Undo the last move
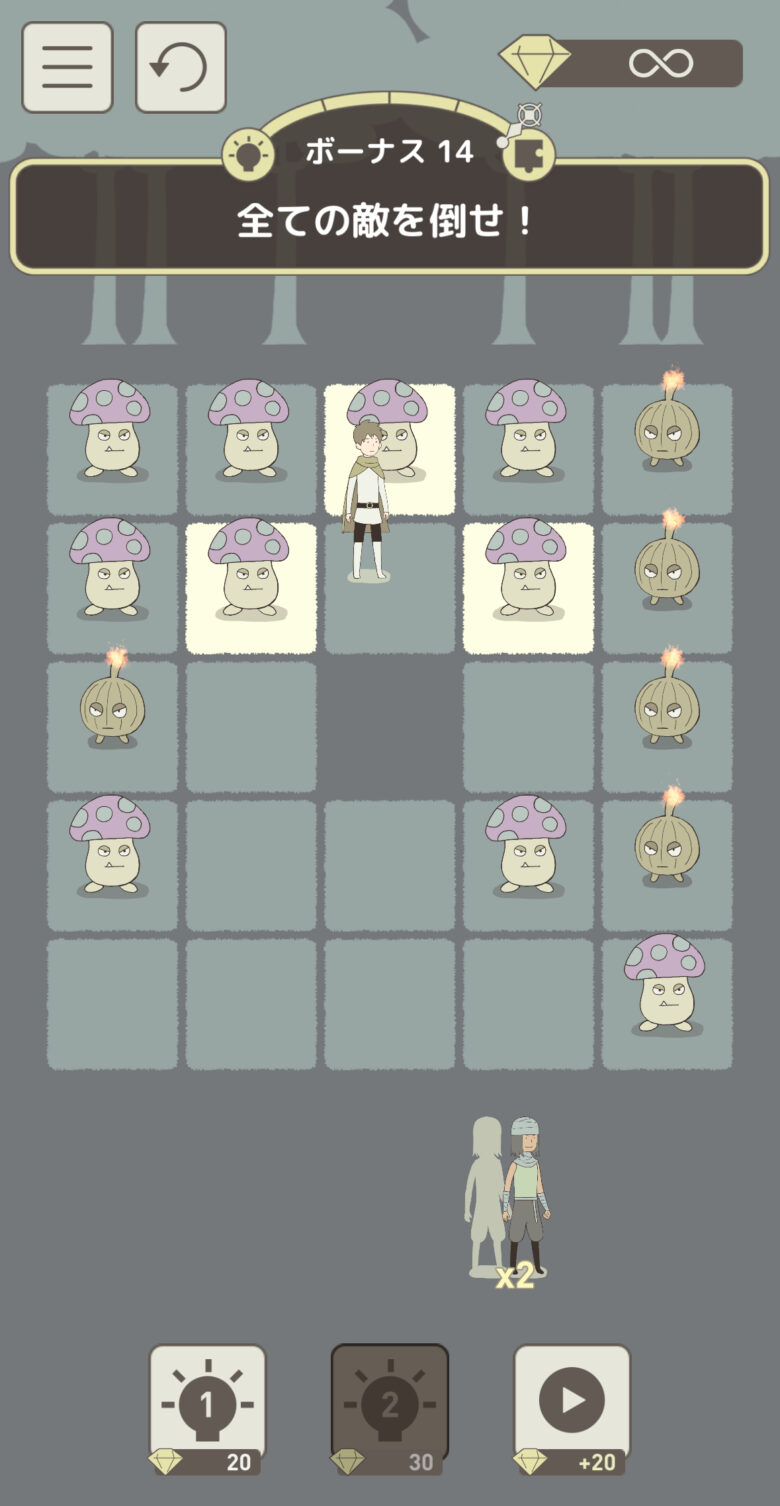Image resolution: width=780 pixels, height=1506 pixels. 180,67
